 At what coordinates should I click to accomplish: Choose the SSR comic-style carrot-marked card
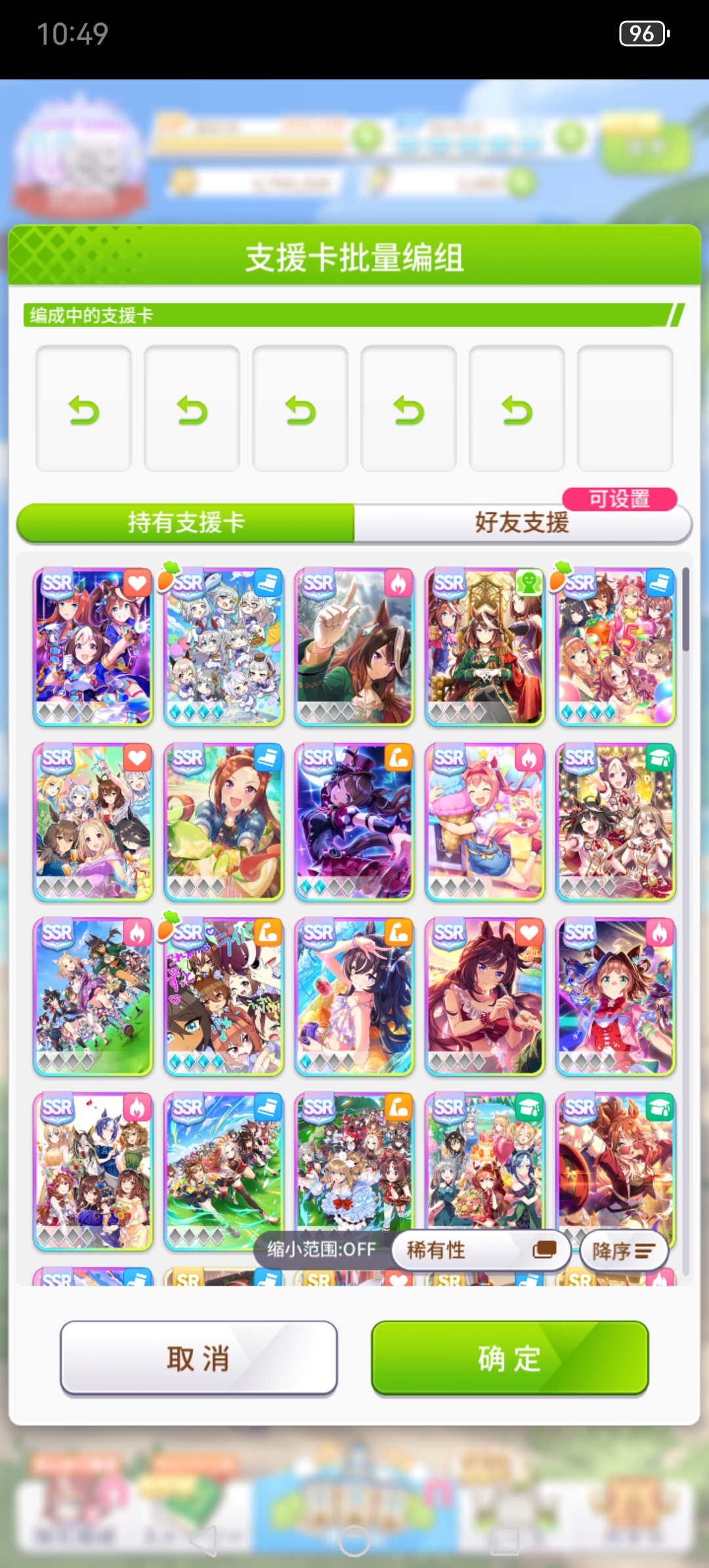coord(224,997)
